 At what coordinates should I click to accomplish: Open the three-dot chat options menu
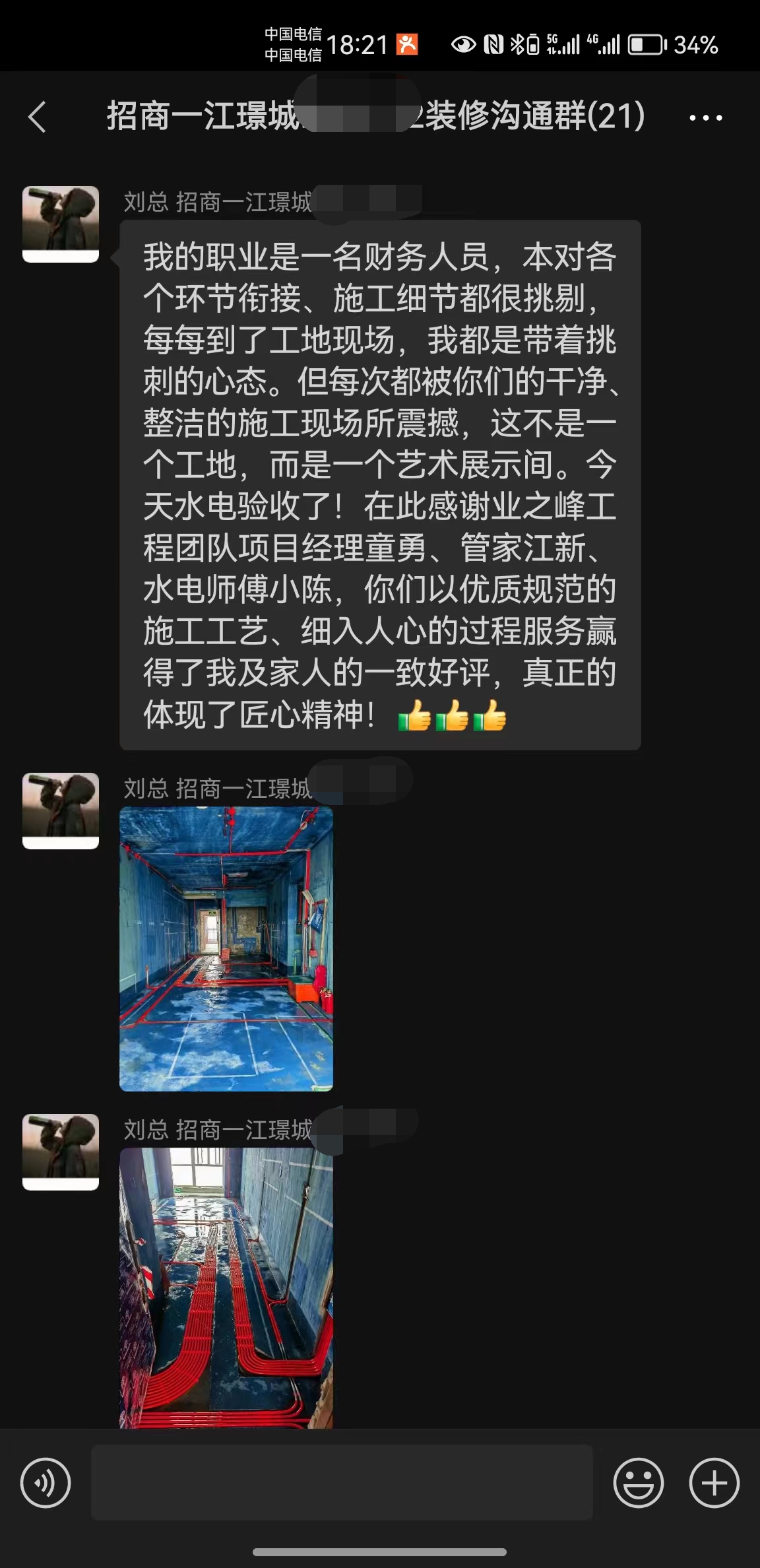[x=705, y=118]
